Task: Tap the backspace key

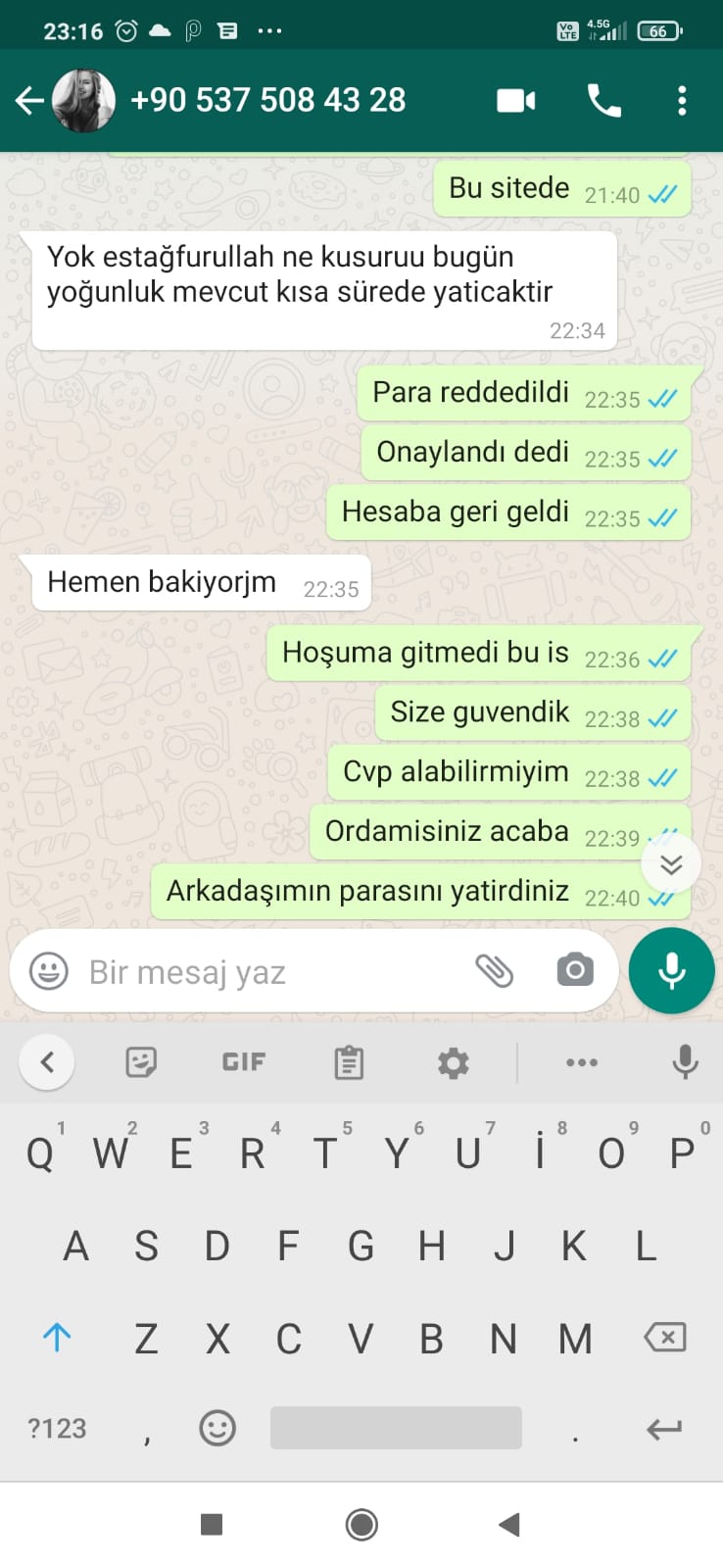Action: pos(665,1338)
